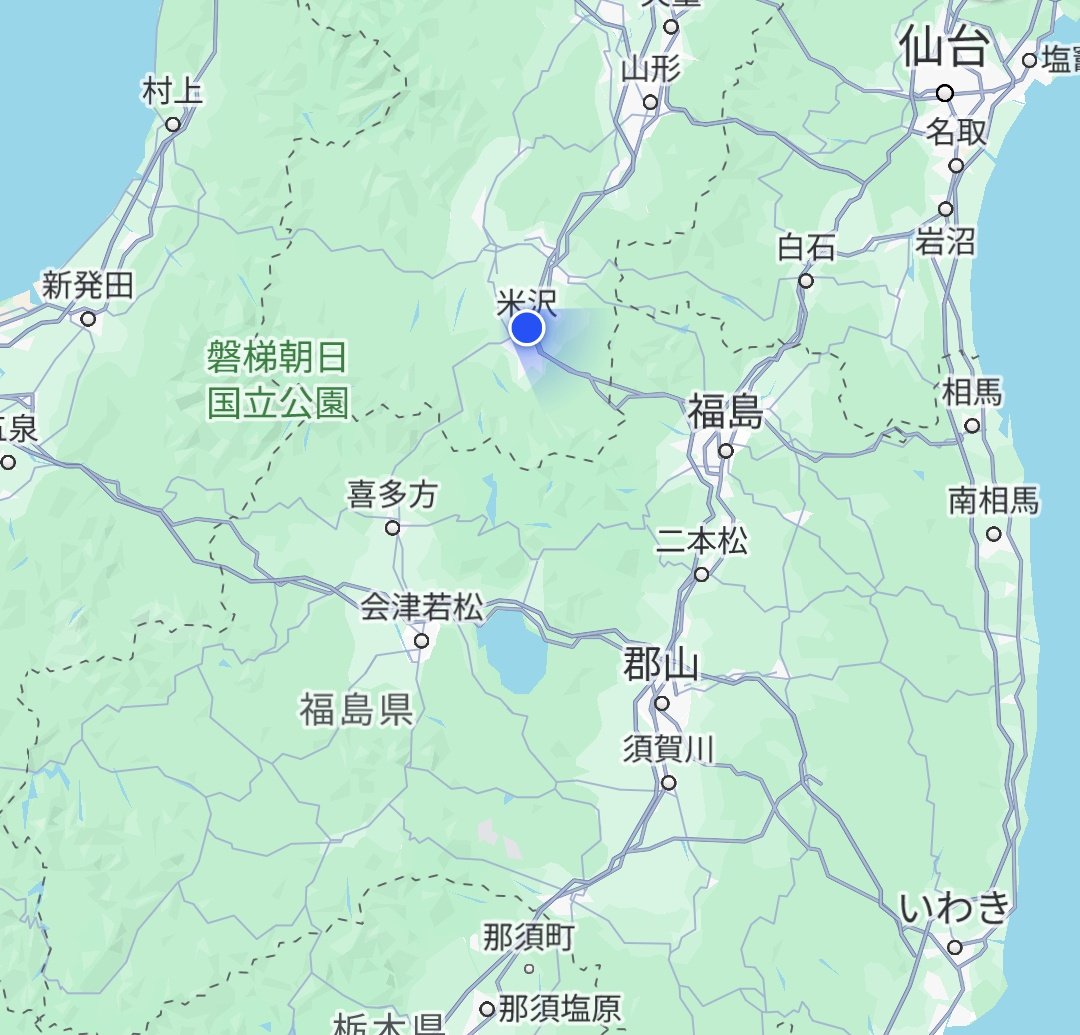Select the 磐梯朝日国立公園 park label
The width and height of the screenshot is (1080, 1035).
[277, 379]
